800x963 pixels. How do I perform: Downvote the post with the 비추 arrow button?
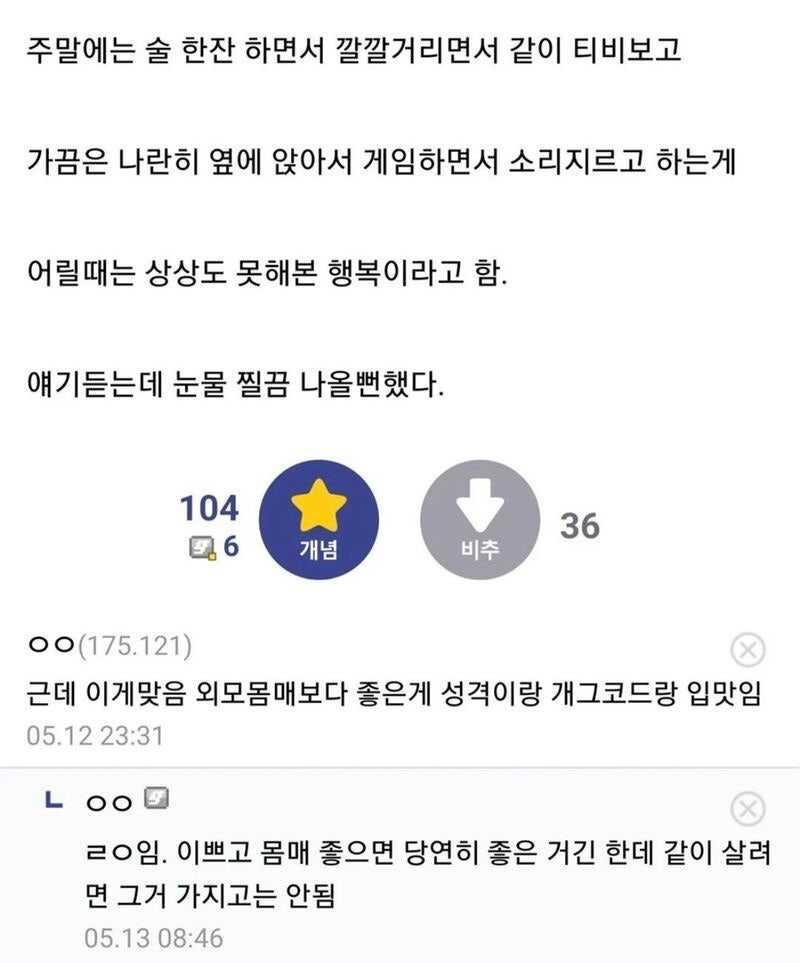[x=480, y=520]
